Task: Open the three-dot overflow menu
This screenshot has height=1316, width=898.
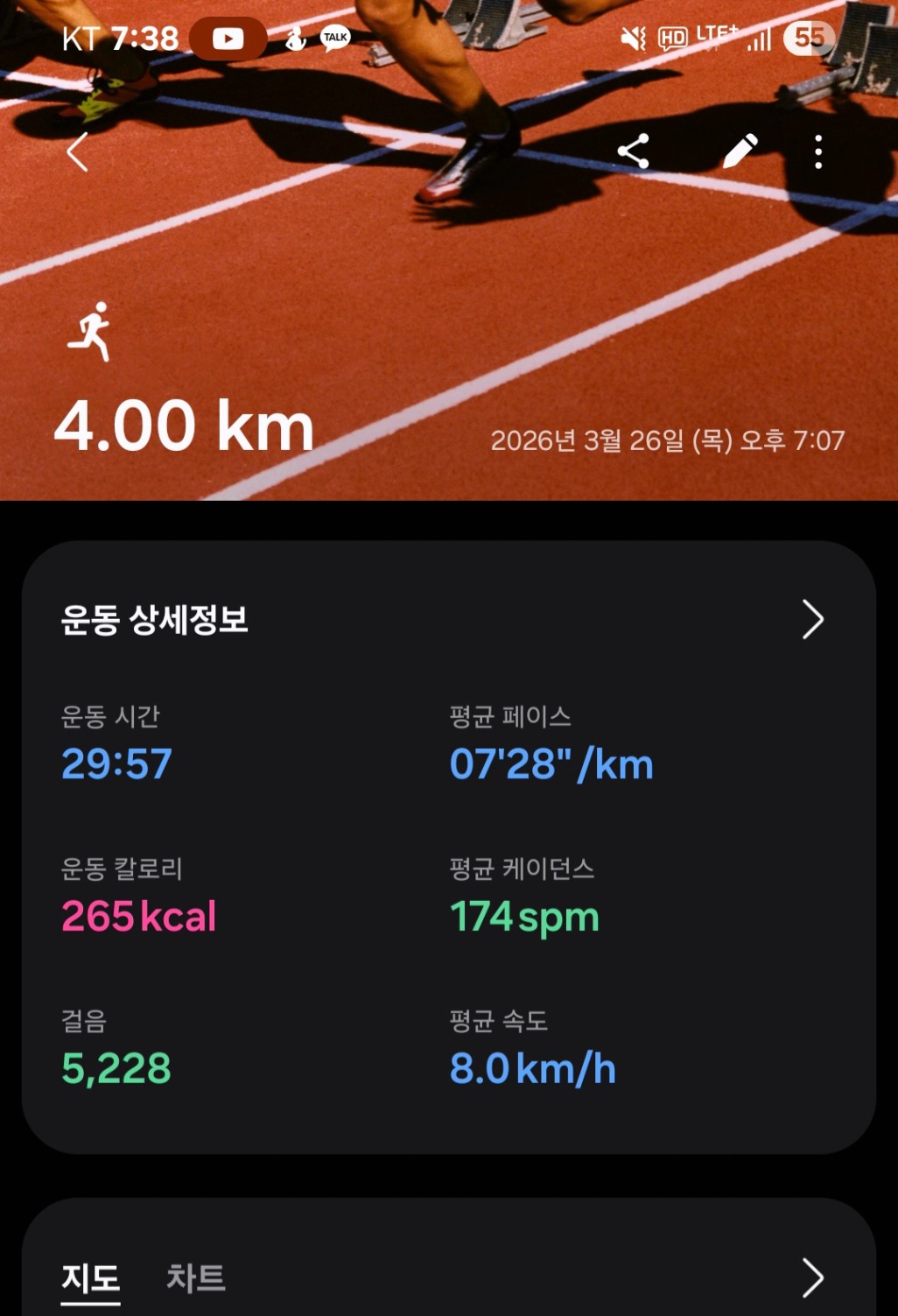Action: tap(818, 151)
